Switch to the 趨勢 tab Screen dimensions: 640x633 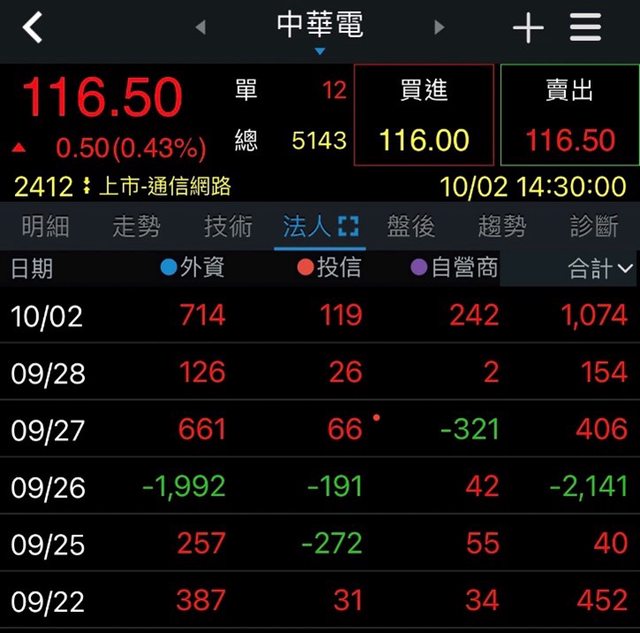tap(502, 227)
